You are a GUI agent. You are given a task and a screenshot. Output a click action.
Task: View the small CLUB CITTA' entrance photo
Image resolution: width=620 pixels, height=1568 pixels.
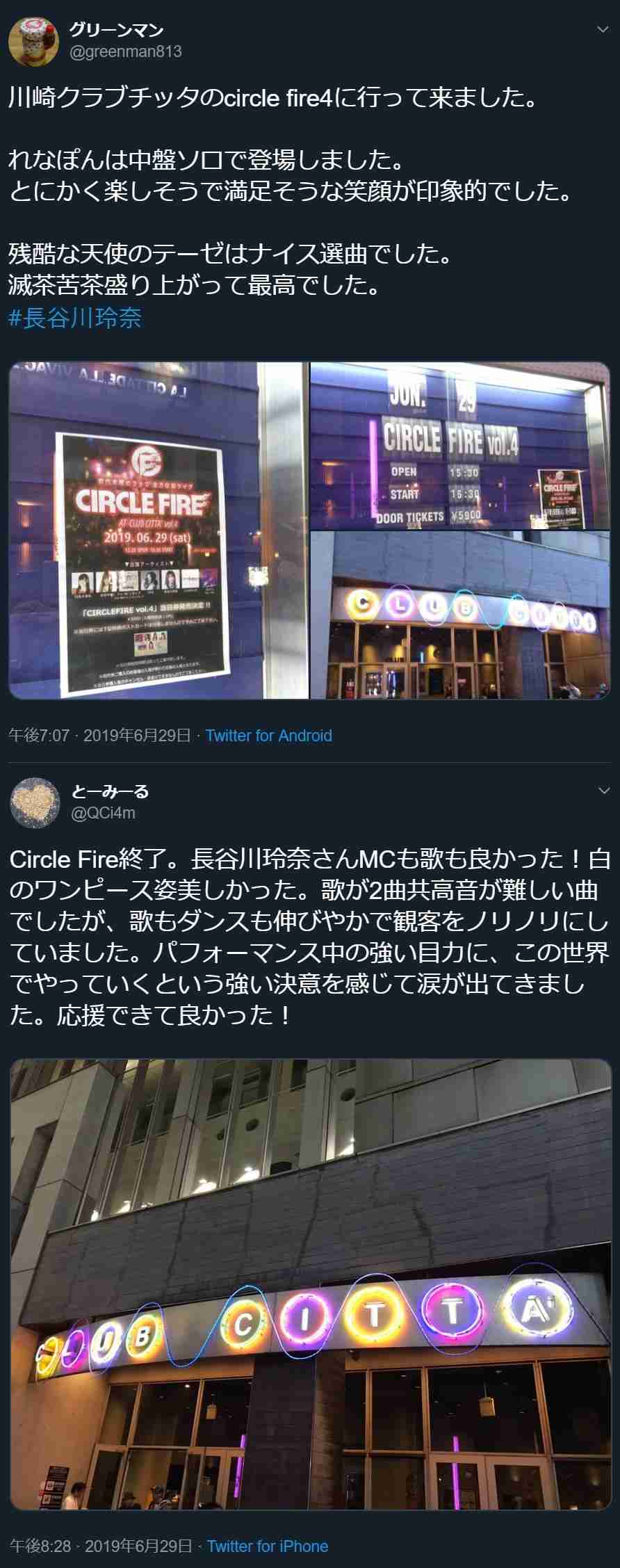coord(459,615)
